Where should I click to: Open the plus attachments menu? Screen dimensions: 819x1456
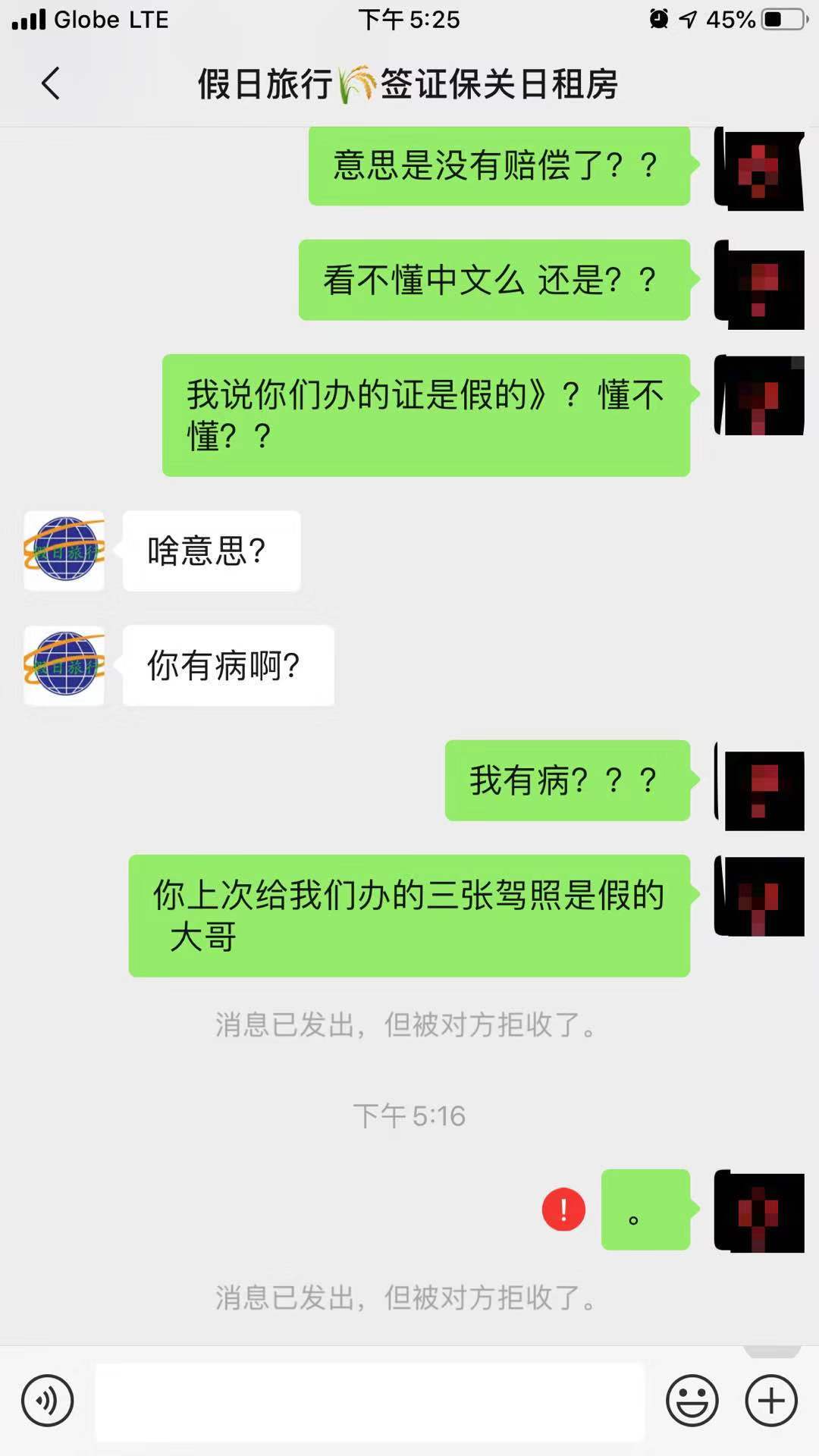pos(771,1401)
